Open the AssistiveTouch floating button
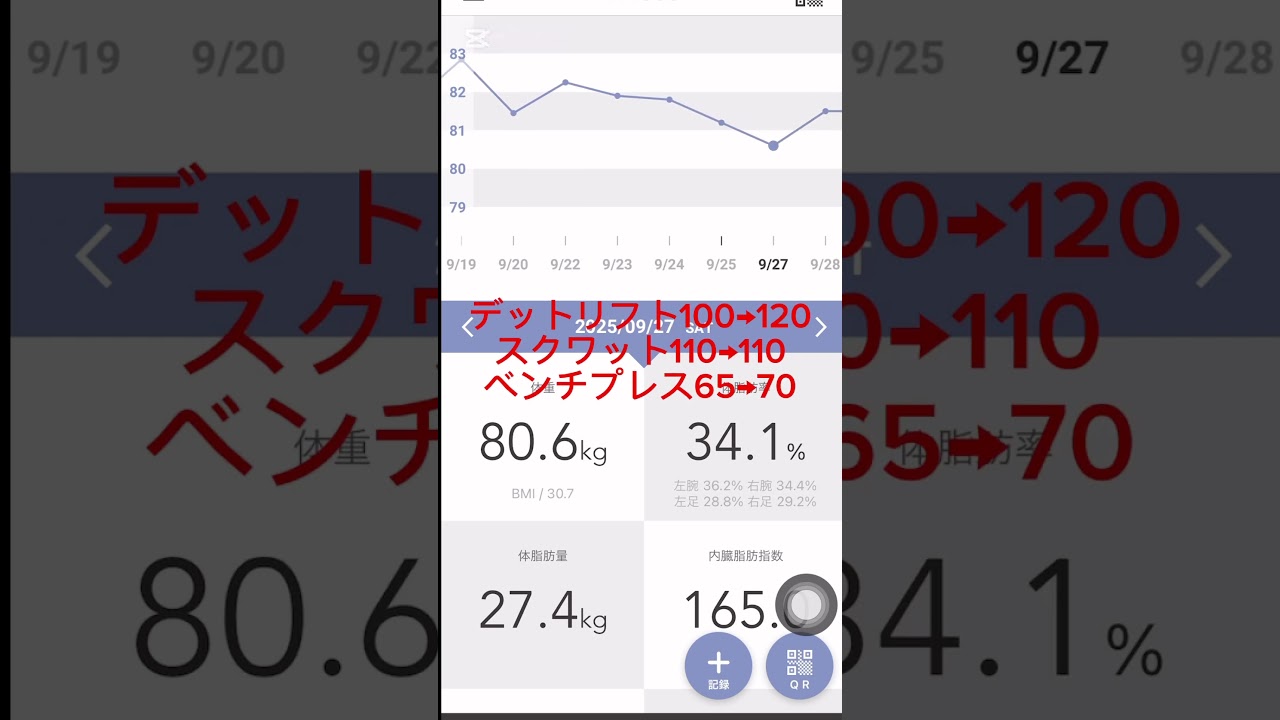1280x720 pixels. [x=805, y=604]
